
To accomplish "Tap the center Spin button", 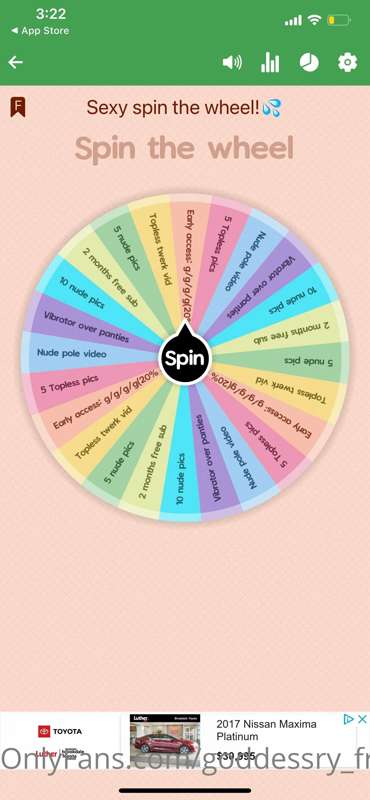I will tap(185, 358).
